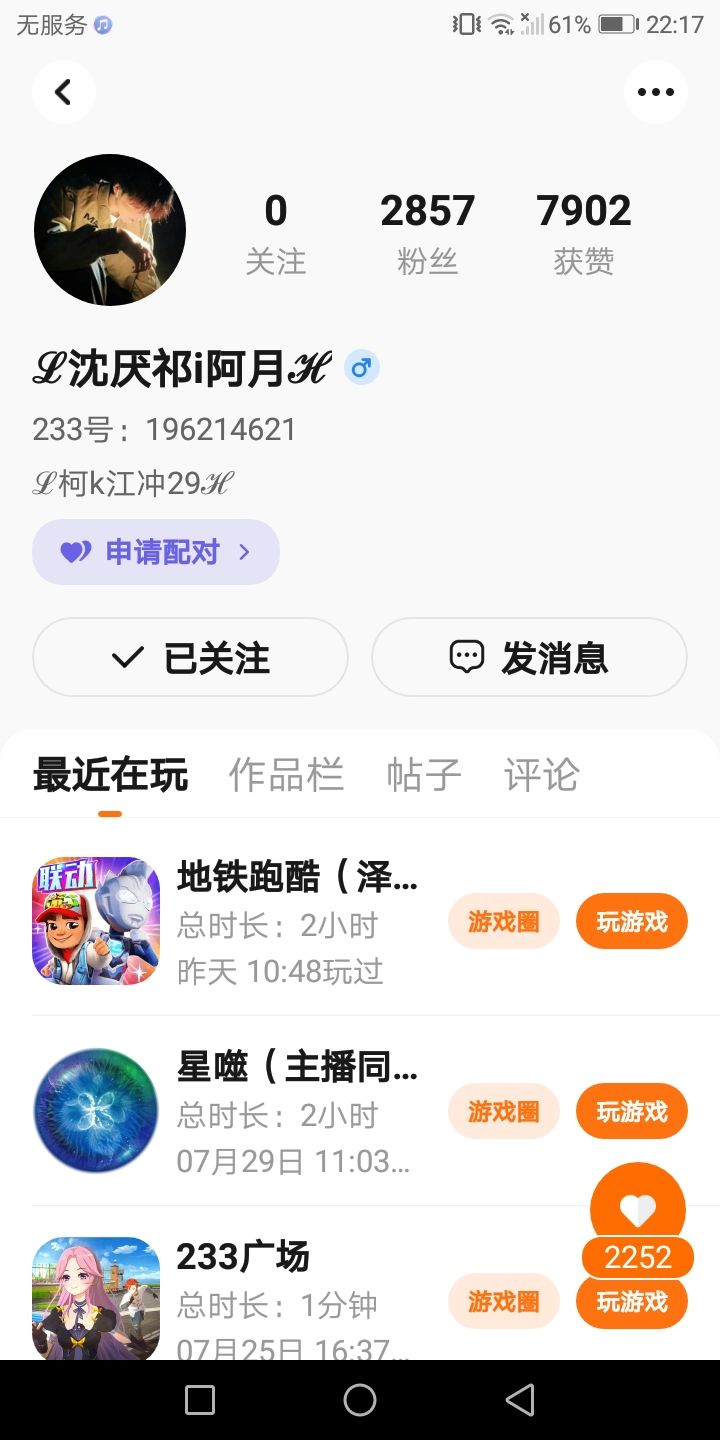Image resolution: width=720 pixels, height=1440 pixels.
Task: Open 游戏圈 for 233广场
Action: pyautogui.click(x=504, y=1301)
